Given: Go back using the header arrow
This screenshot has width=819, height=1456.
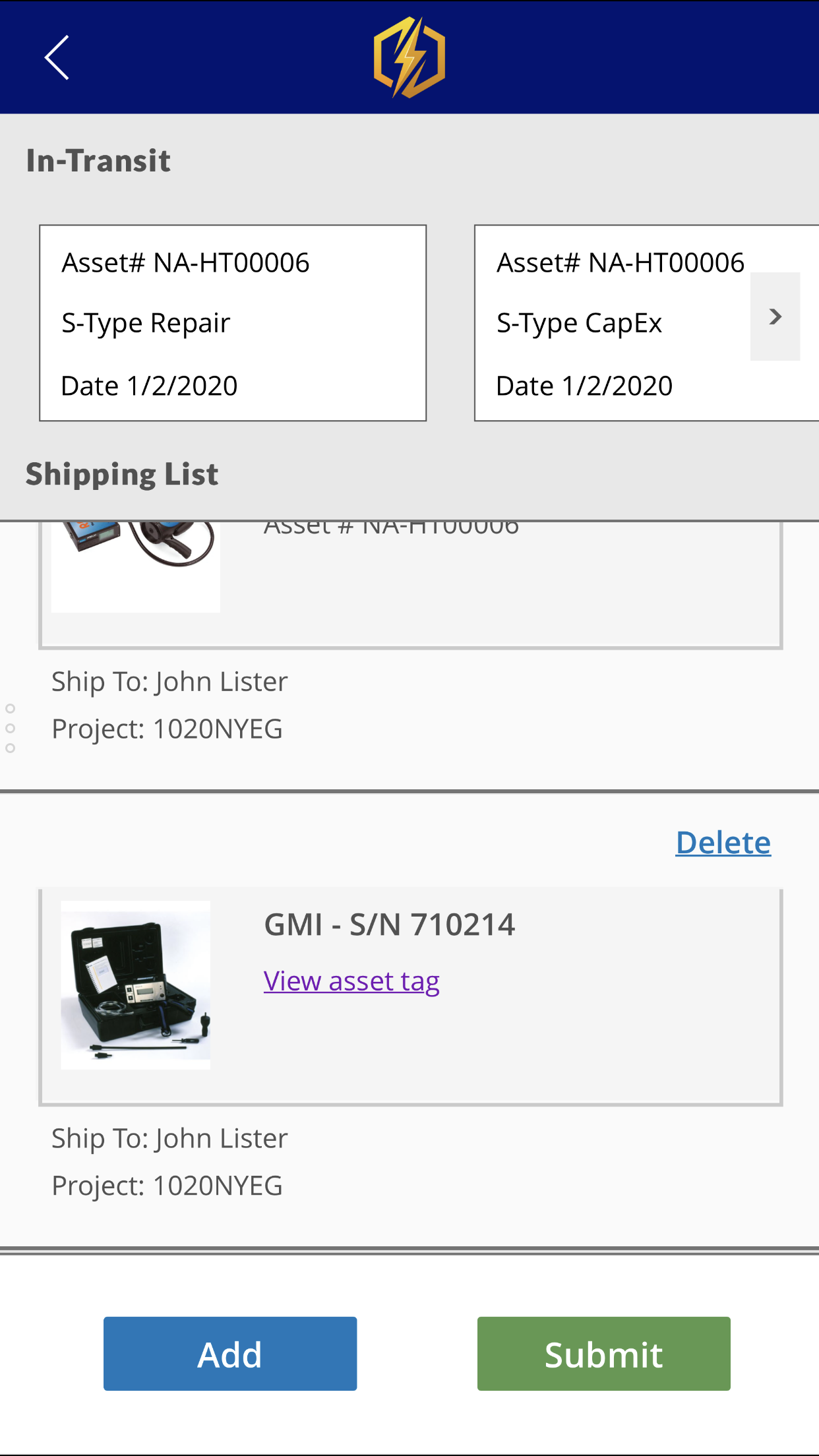Looking at the screenshot, I should coord(57,58).
